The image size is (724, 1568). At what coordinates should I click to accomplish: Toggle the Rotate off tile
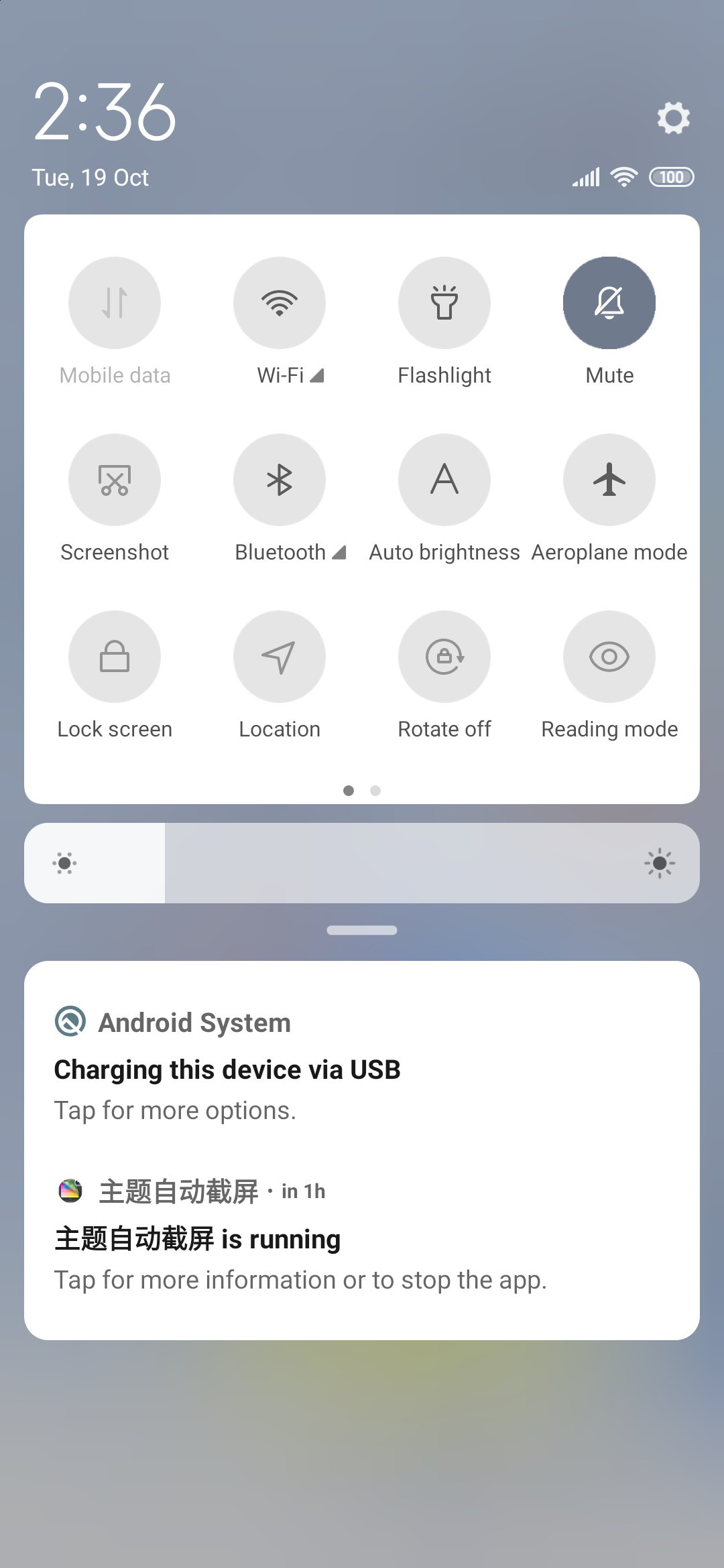click(x=444, y=657)
